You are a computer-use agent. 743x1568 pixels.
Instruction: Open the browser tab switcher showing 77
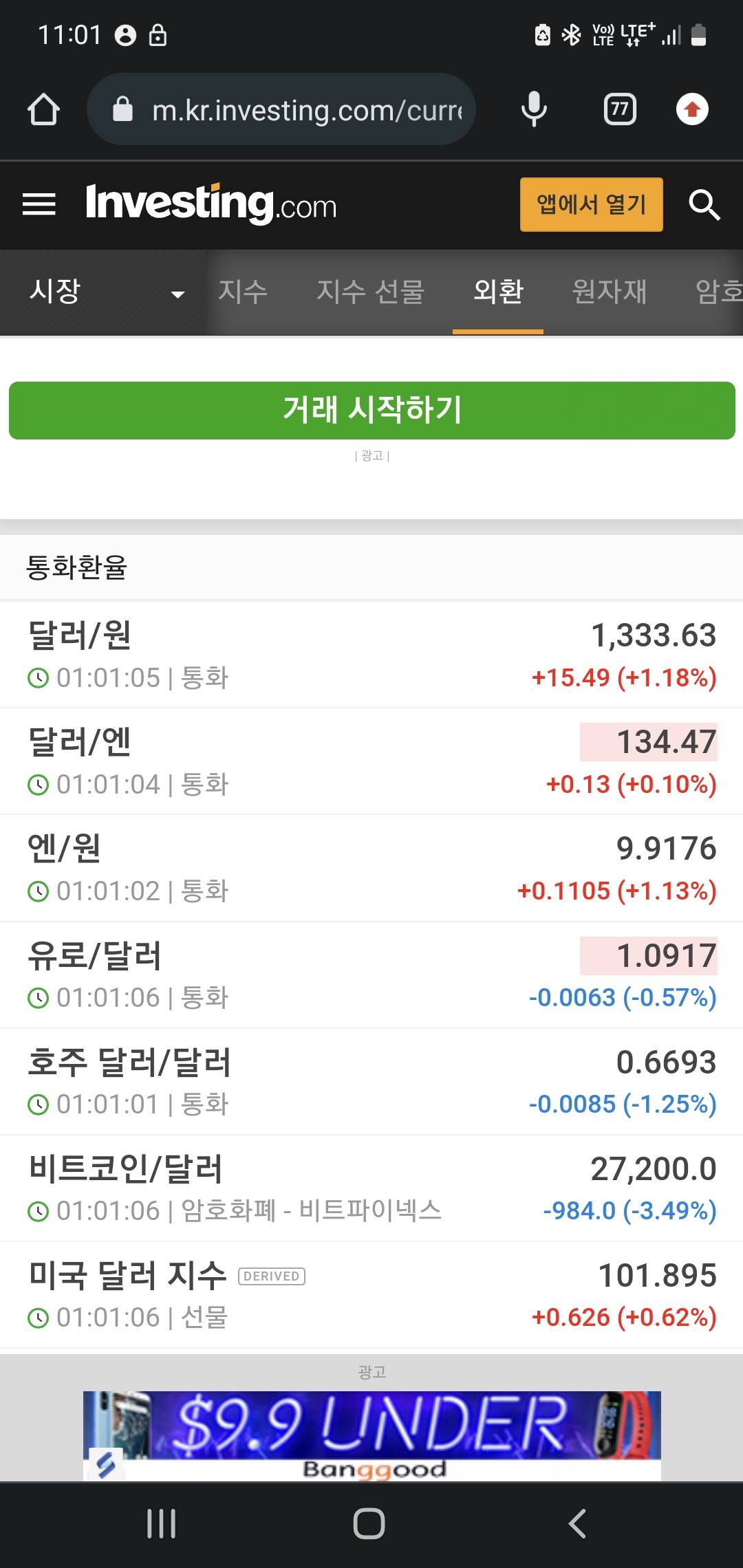(x=619, y=109)
